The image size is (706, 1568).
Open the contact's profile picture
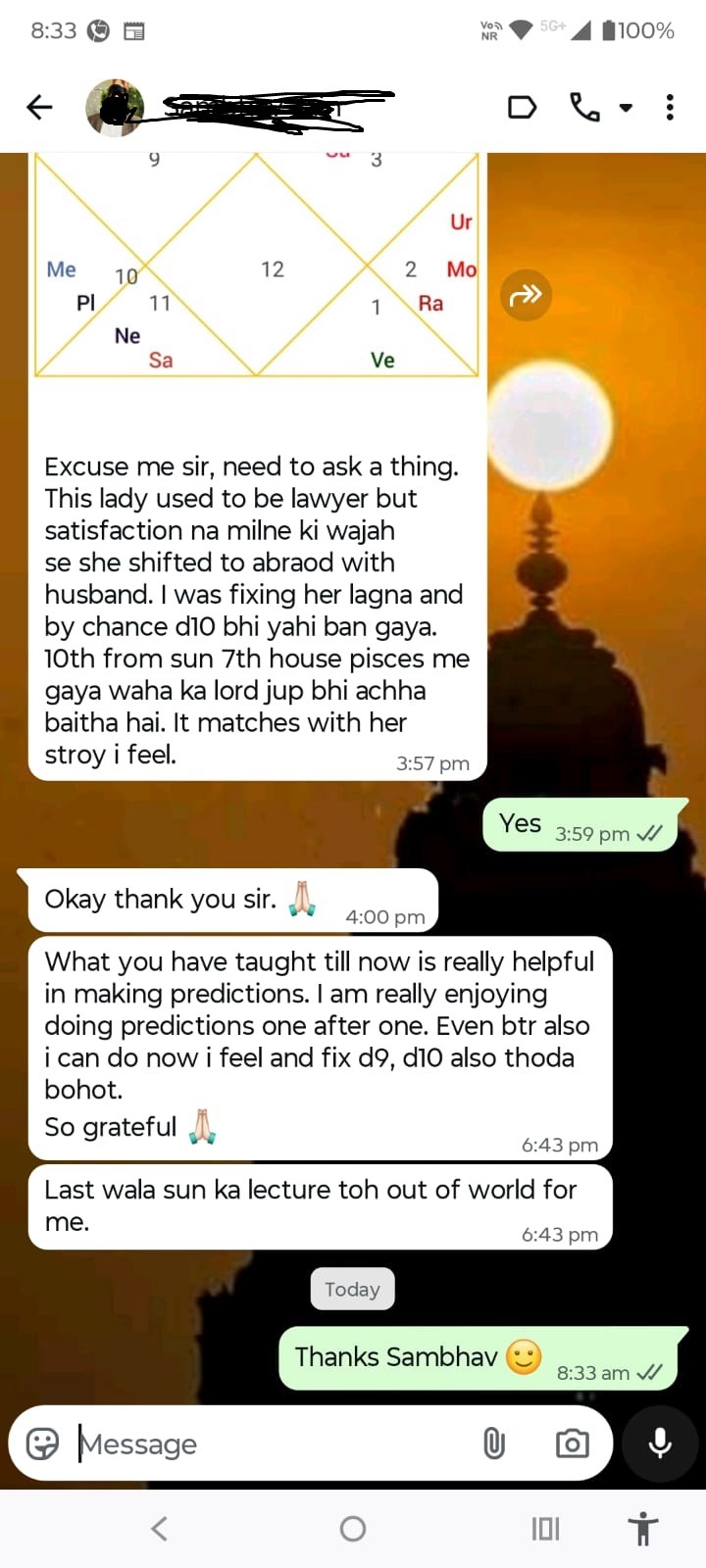click(x=115, y=108)
